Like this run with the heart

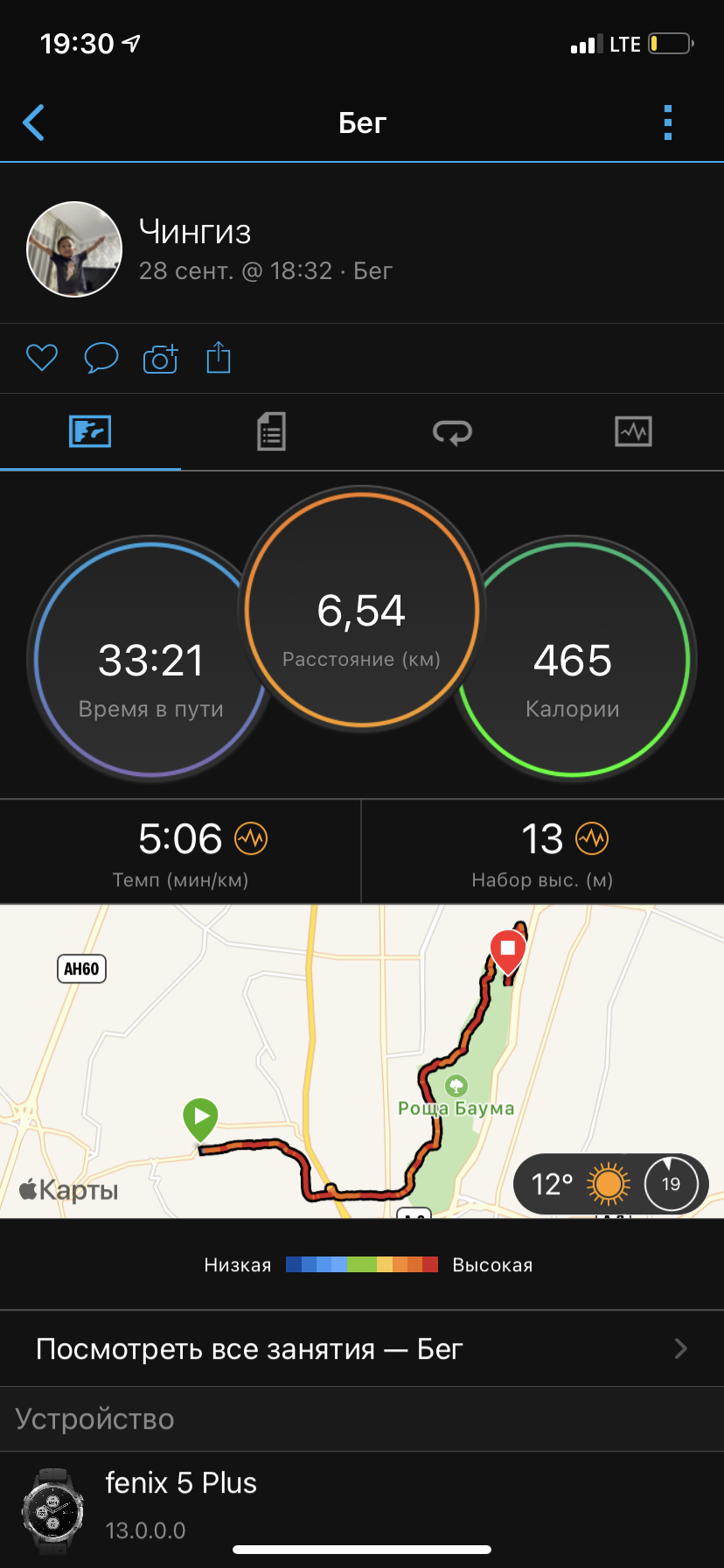coord(41,358)
